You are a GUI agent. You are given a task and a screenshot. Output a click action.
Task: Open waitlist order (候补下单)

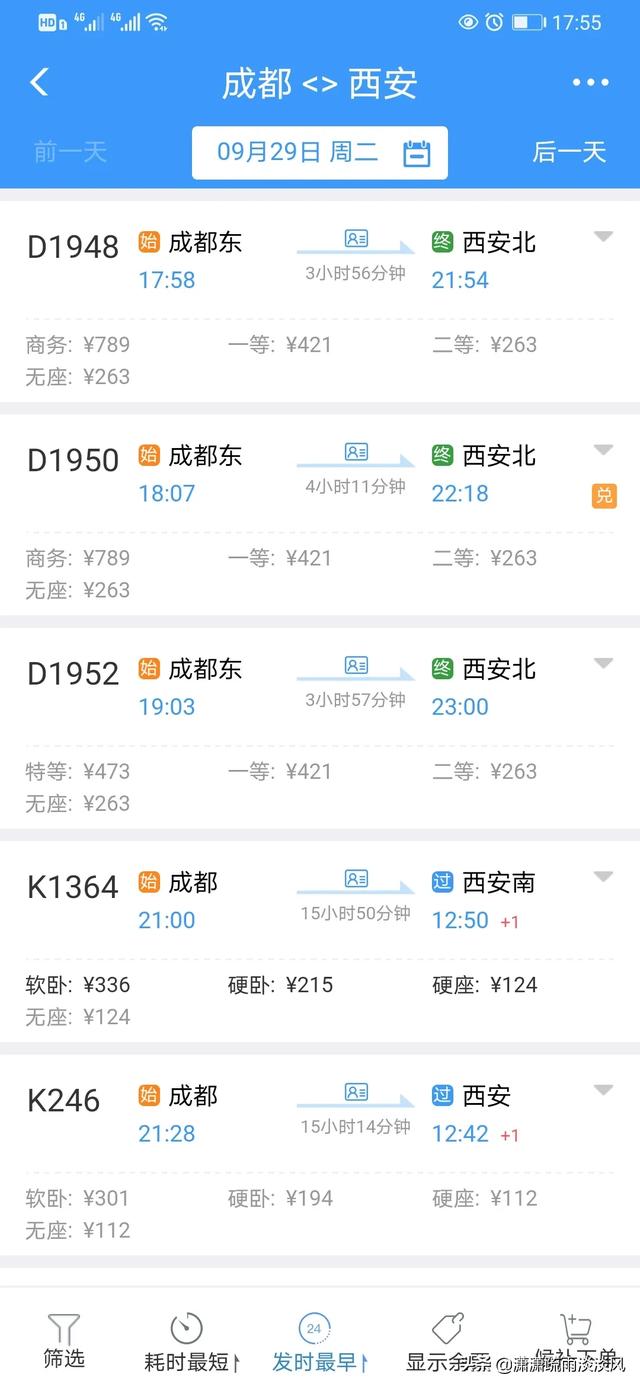pos(575,1341)
